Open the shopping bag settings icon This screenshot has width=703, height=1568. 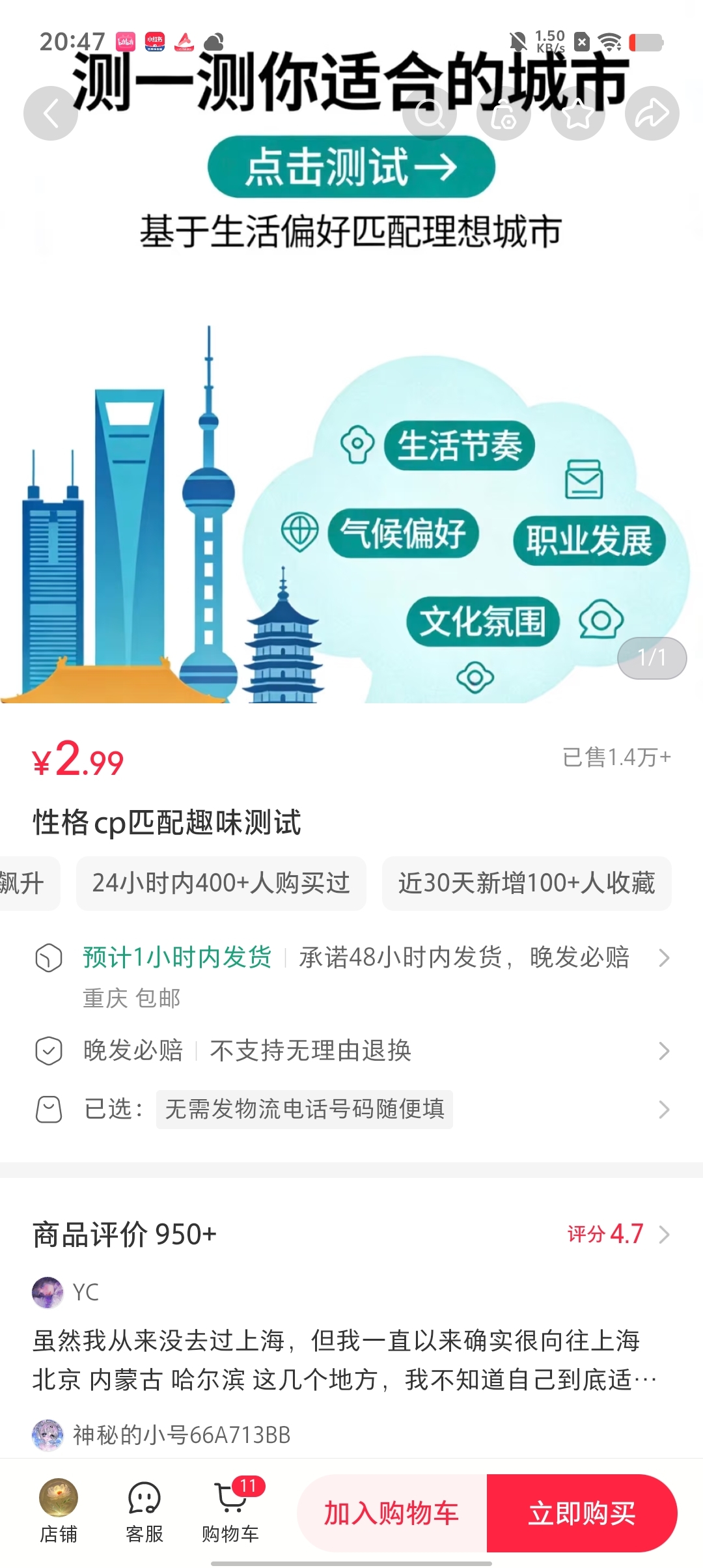tap(504, 114)
